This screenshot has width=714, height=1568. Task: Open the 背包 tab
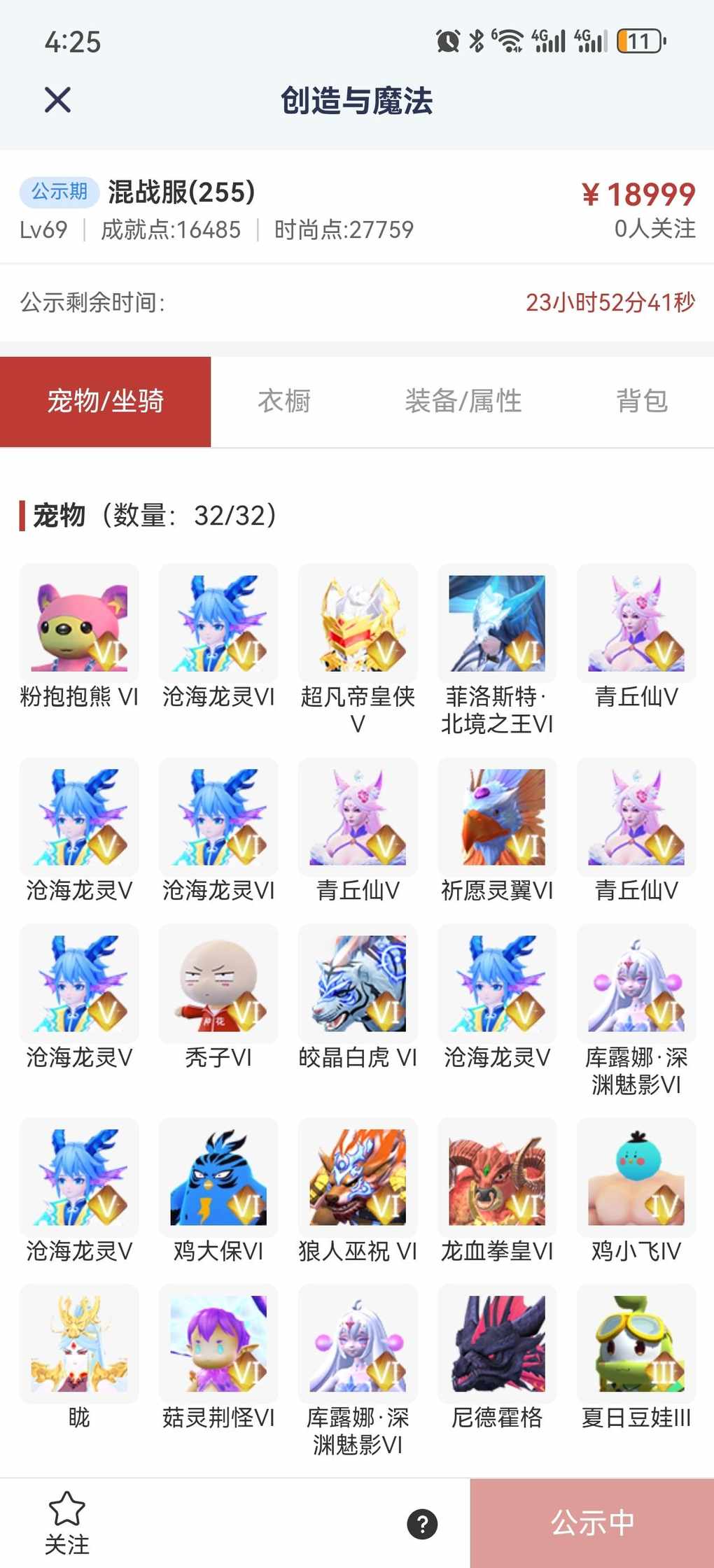pyautogui.click(x=641, y=402)
